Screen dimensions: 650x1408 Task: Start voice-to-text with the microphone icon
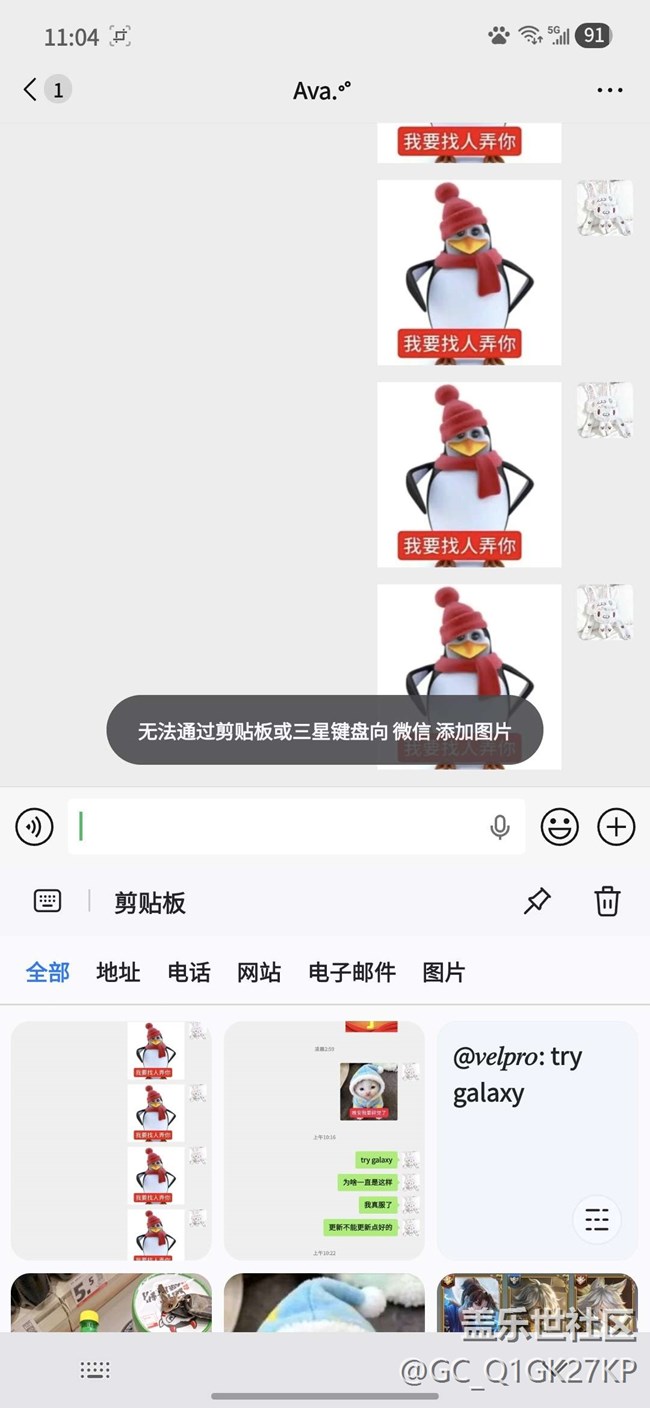coord(500,827)
